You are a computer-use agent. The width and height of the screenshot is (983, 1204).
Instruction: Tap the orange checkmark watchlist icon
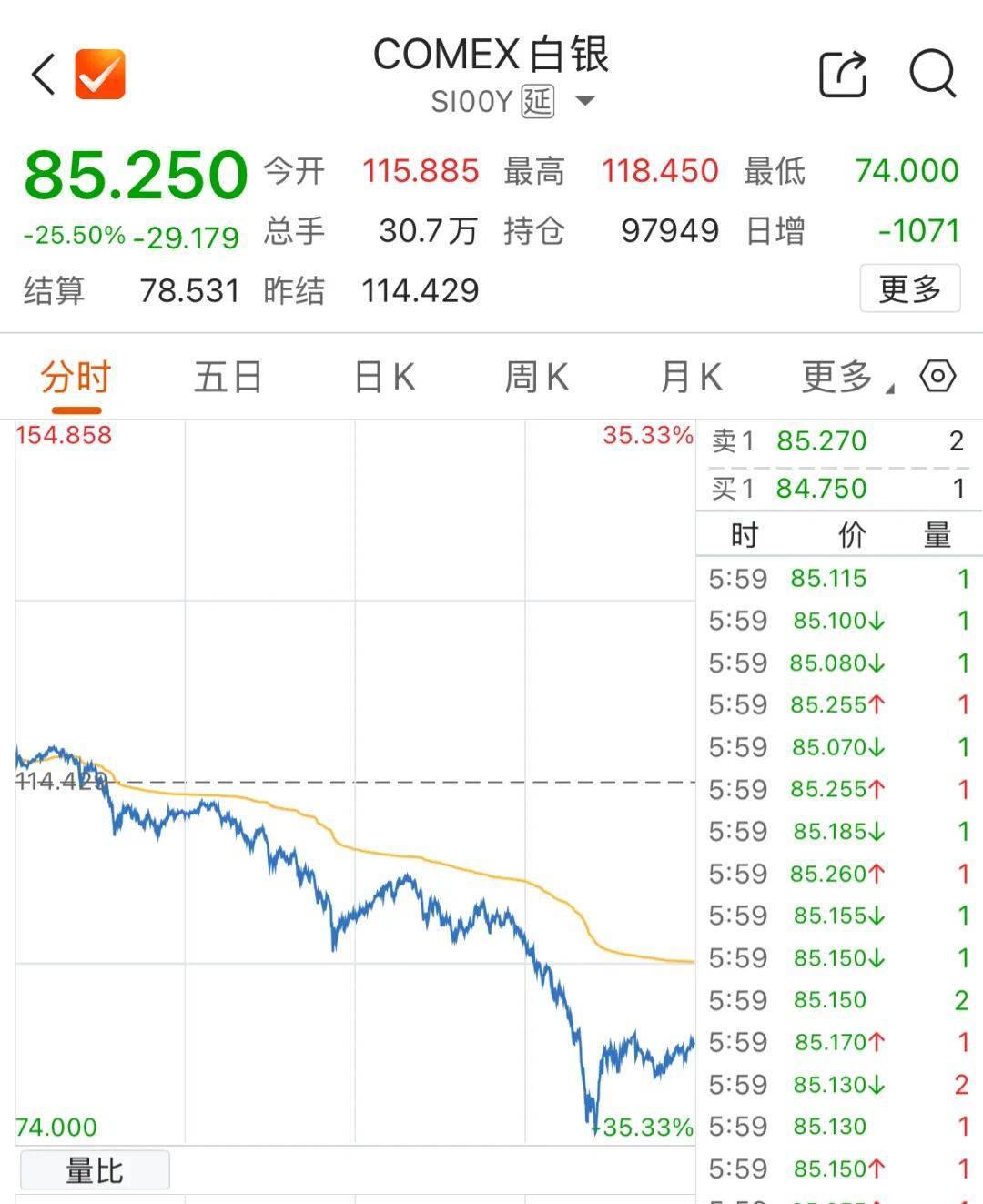[x=100, y=74]
